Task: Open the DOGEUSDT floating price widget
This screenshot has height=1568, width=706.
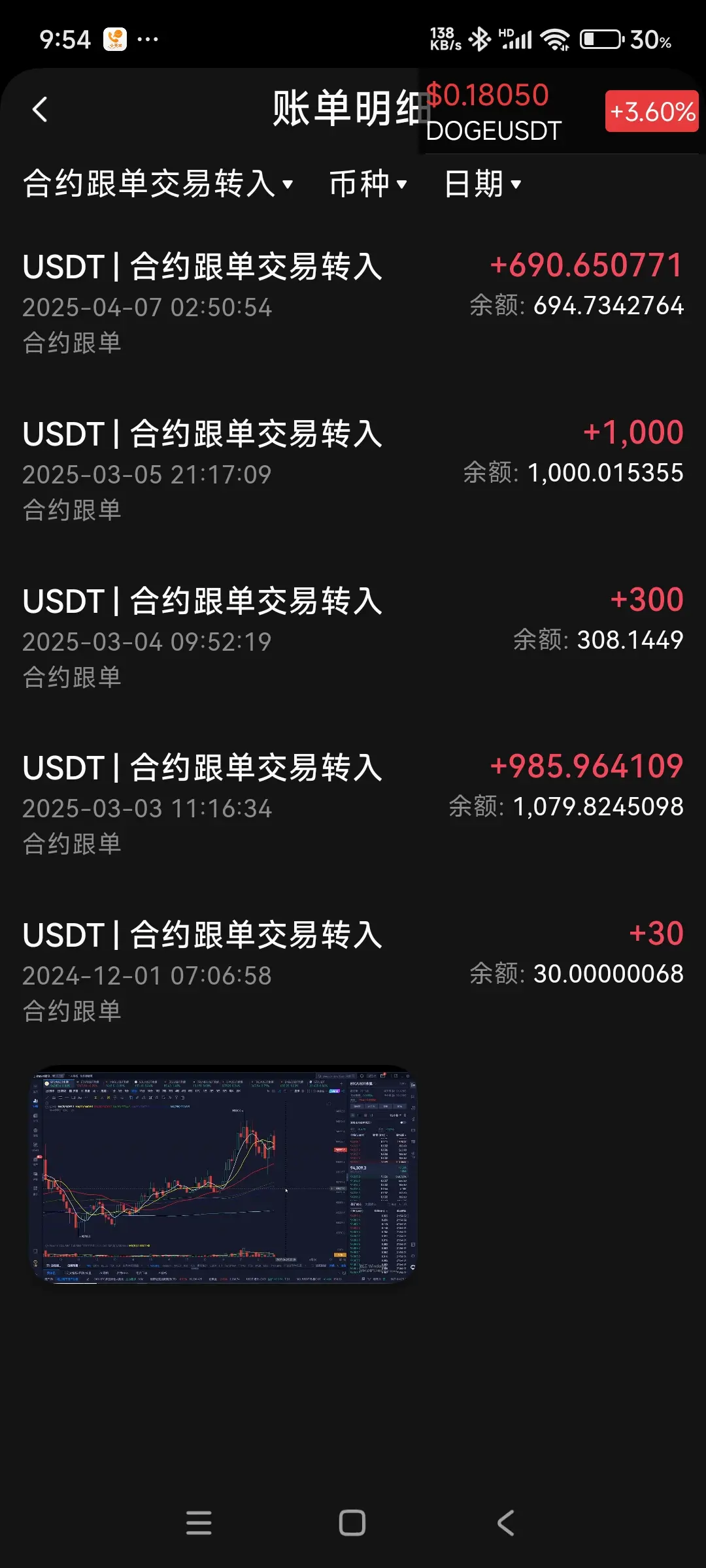Action: 559,112
